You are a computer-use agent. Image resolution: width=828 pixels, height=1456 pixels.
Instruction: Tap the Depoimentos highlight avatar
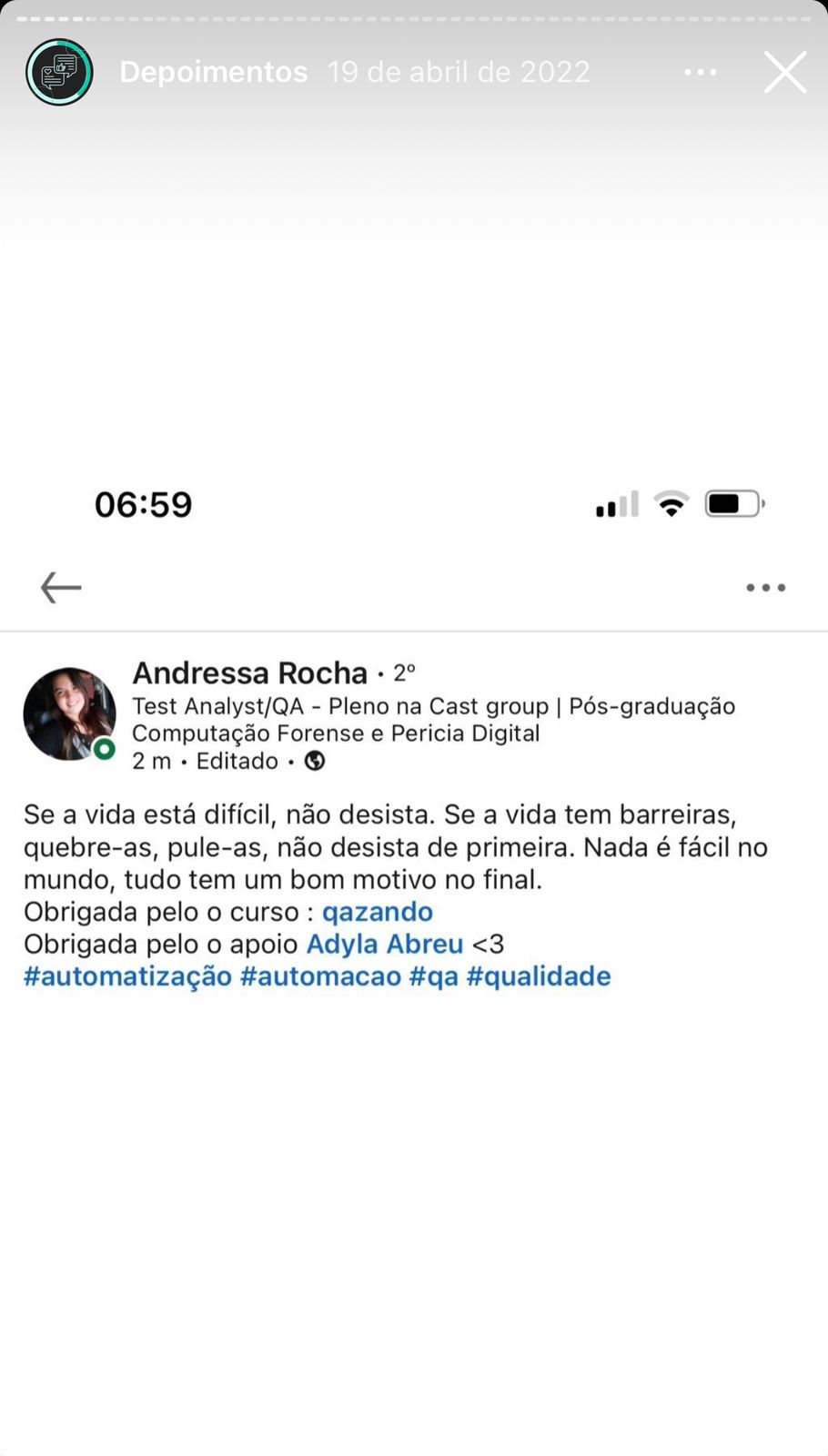[59, 72]
